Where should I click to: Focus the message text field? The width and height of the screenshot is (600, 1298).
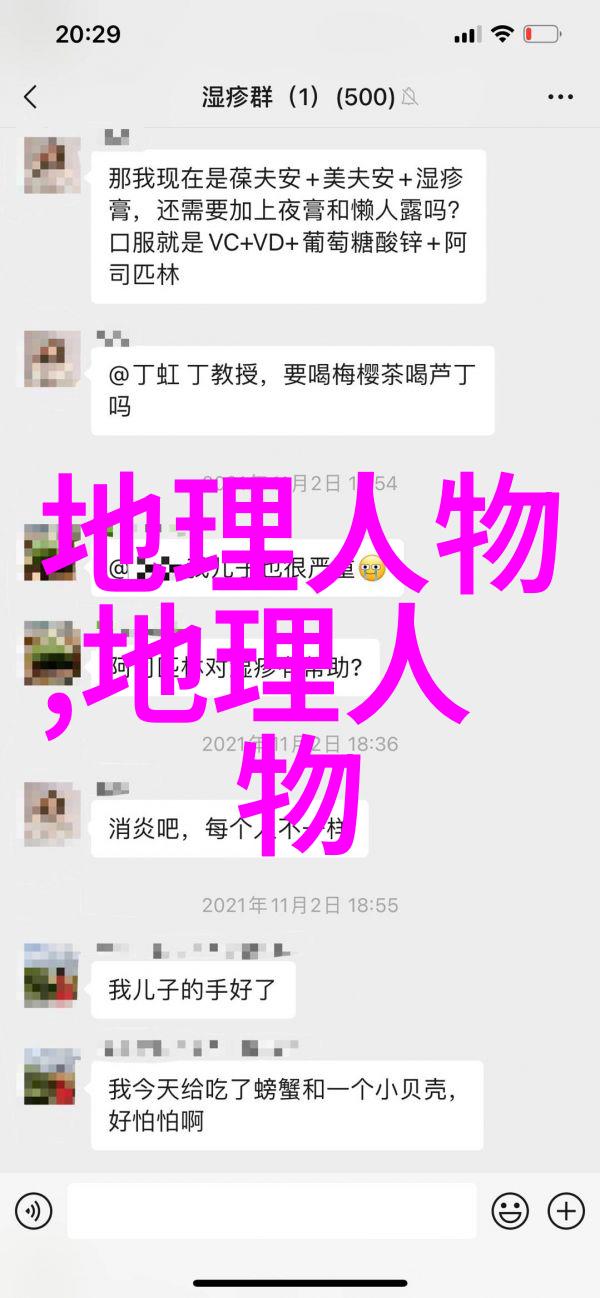tap(270, 1212)
